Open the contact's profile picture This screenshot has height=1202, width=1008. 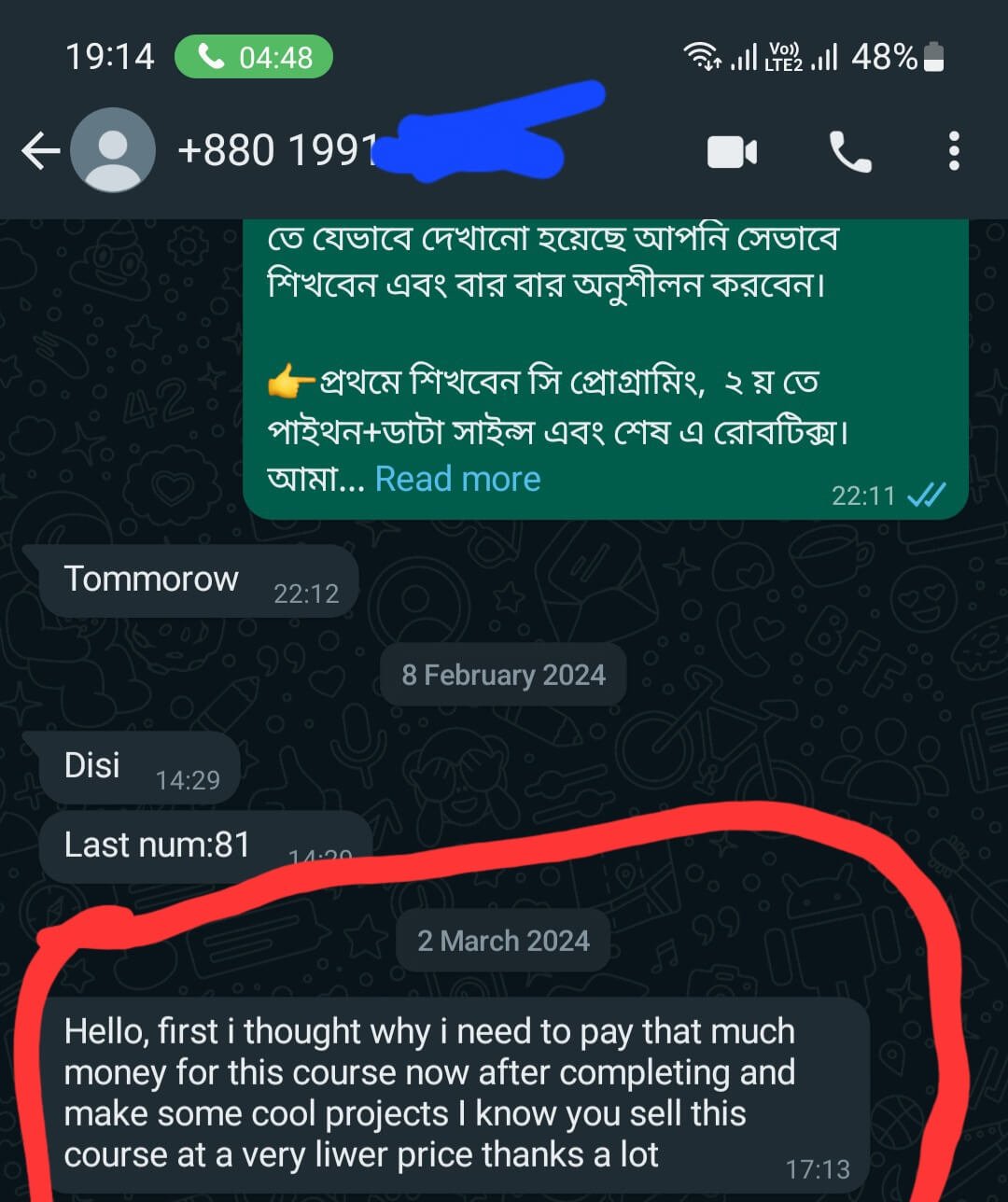point(113,151)
